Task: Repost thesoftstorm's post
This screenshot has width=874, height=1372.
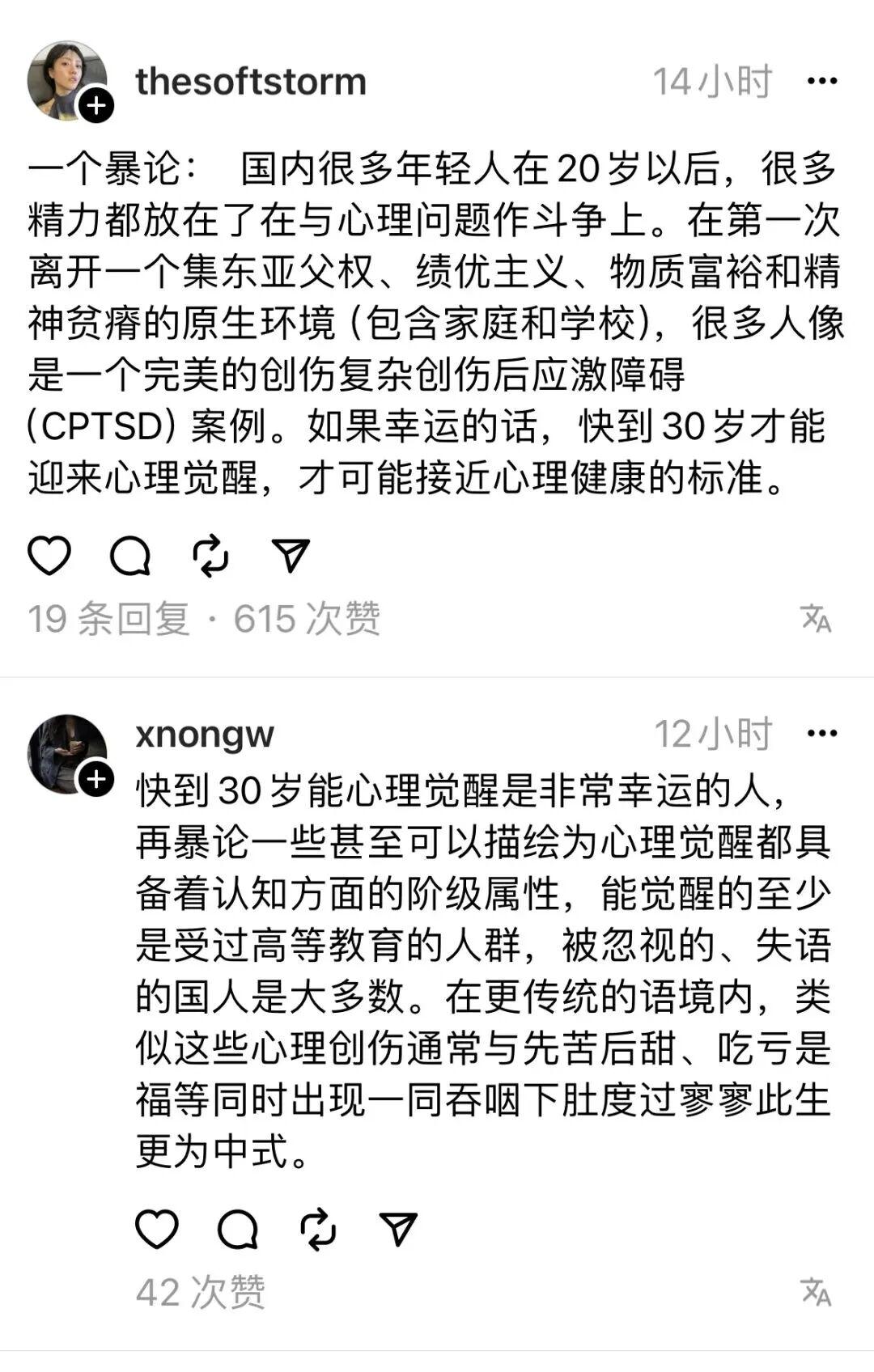Action: [x=210, y=556]
